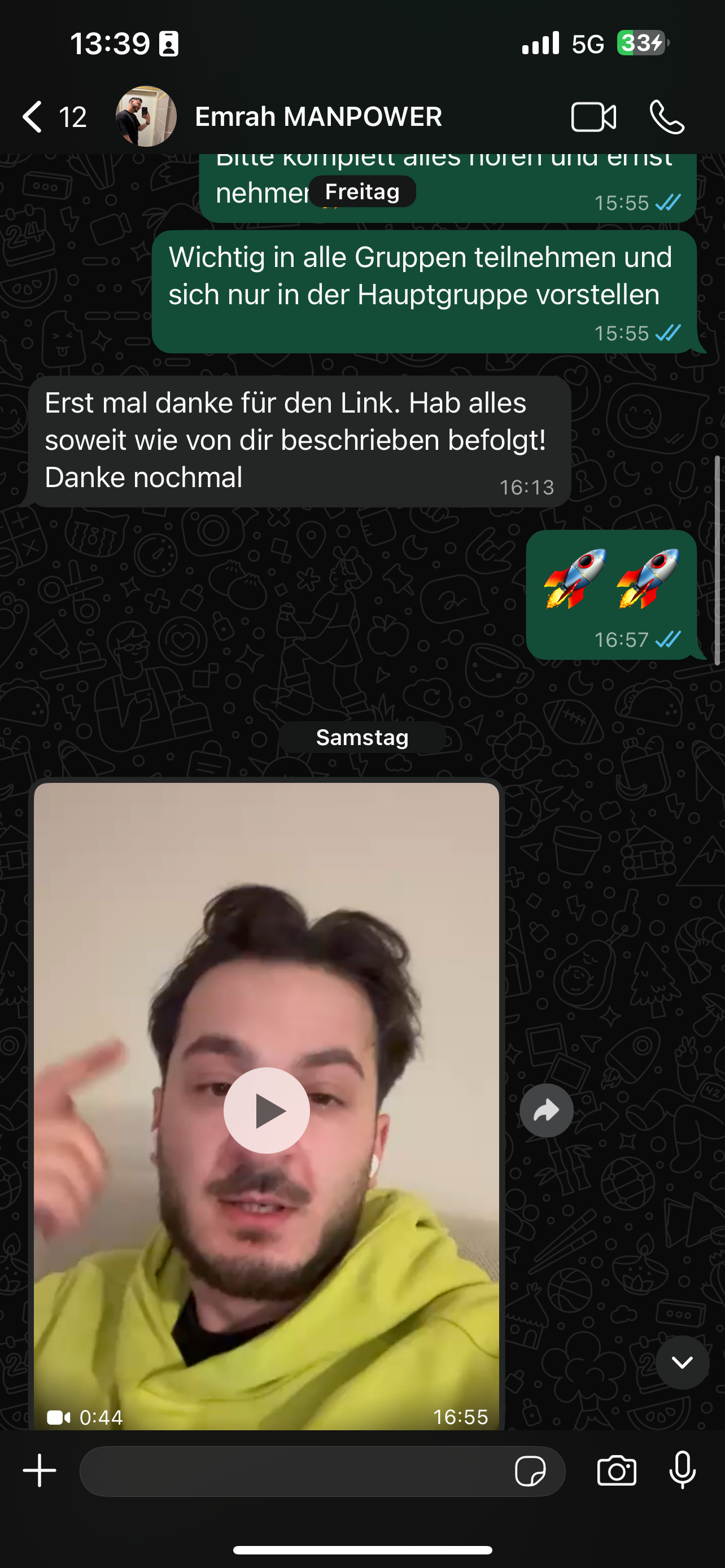The height and width of the screenshot is (1568, 725).
Task: Open Emrah MANPOWER contact info
Action: tap(318, 116)
